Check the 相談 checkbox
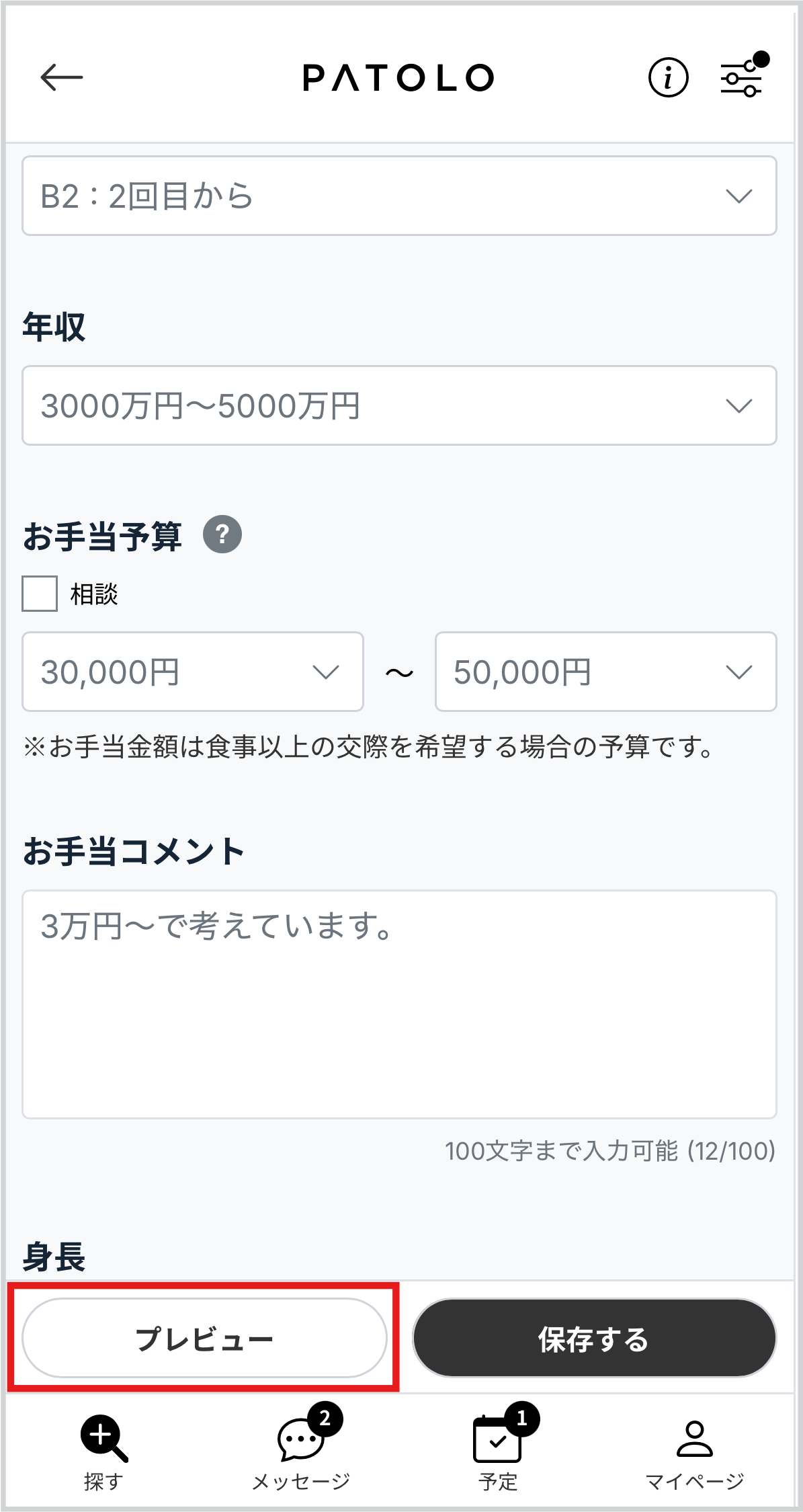803x1512 pixels. coord(40,594)
